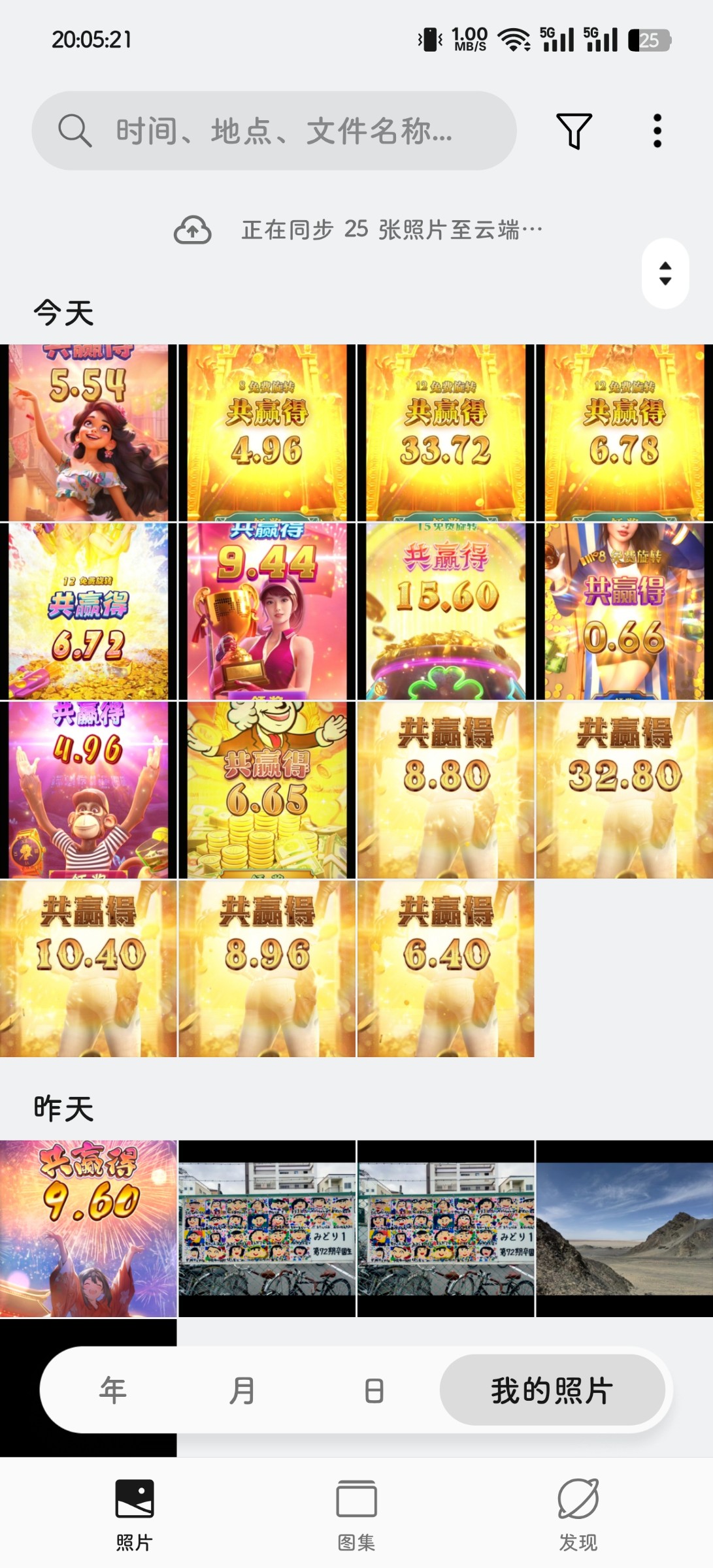The width and height of the screenshot is (713, 1568).
Task: Tap the cloud sync status banner
Action: 358,230
